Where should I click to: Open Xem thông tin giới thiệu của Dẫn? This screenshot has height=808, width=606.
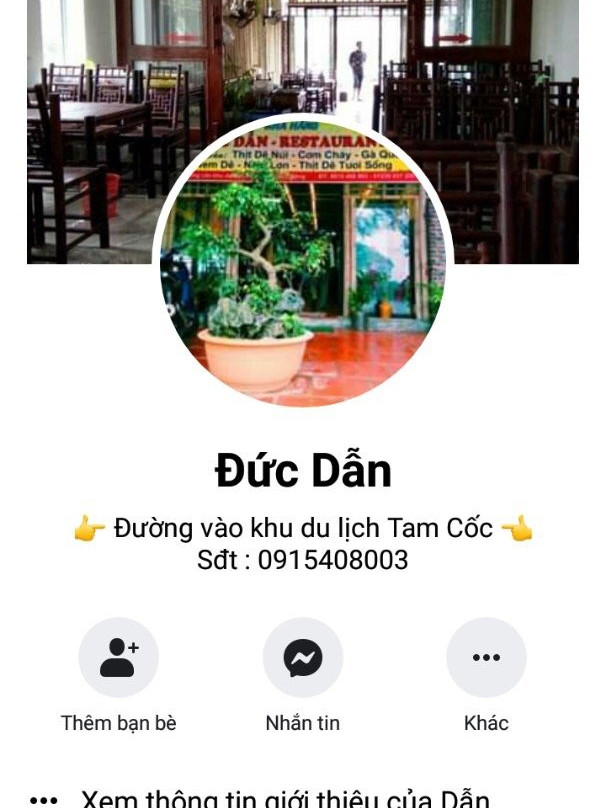[285, 798]
